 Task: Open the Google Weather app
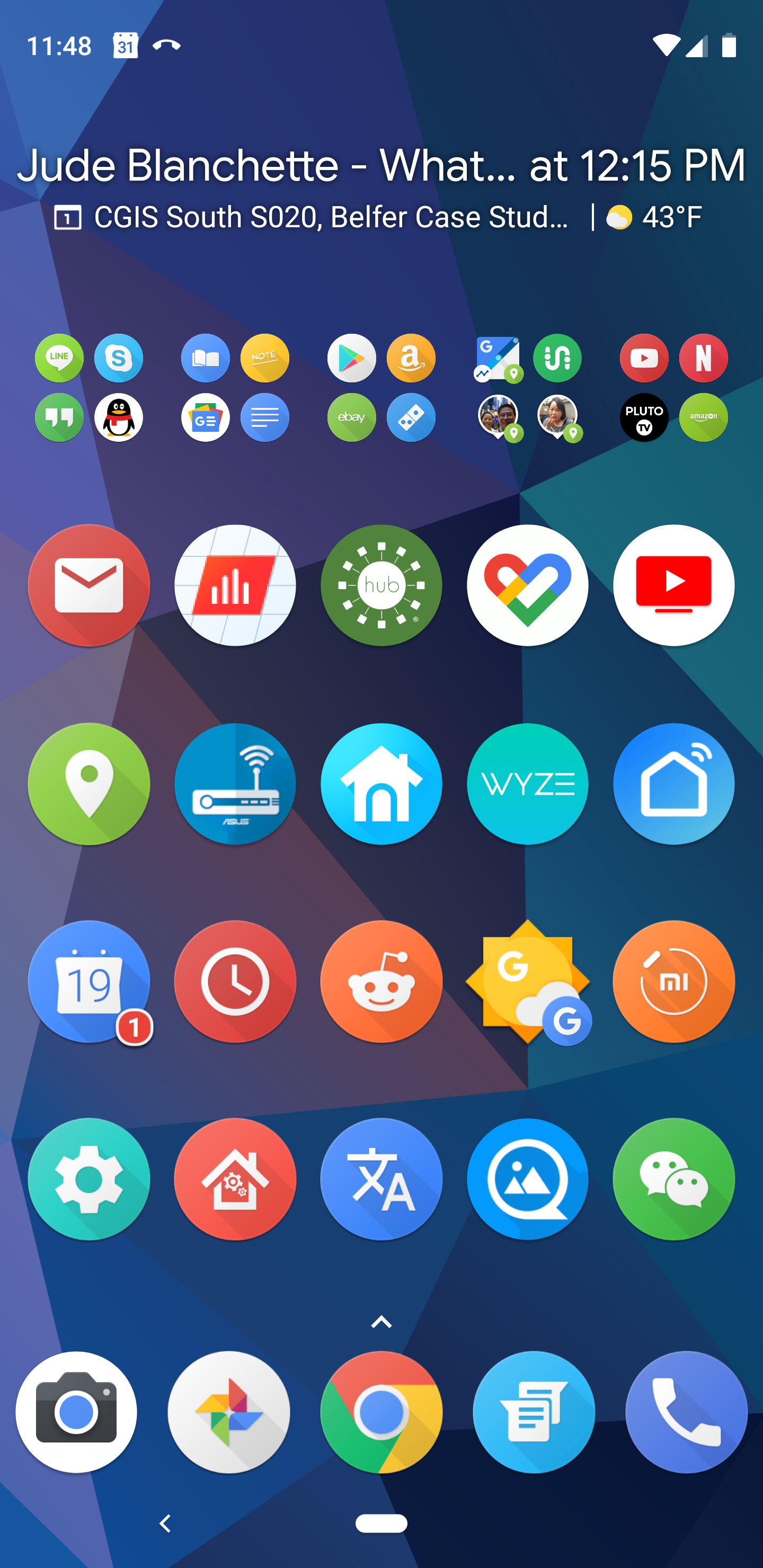(527, 981)
